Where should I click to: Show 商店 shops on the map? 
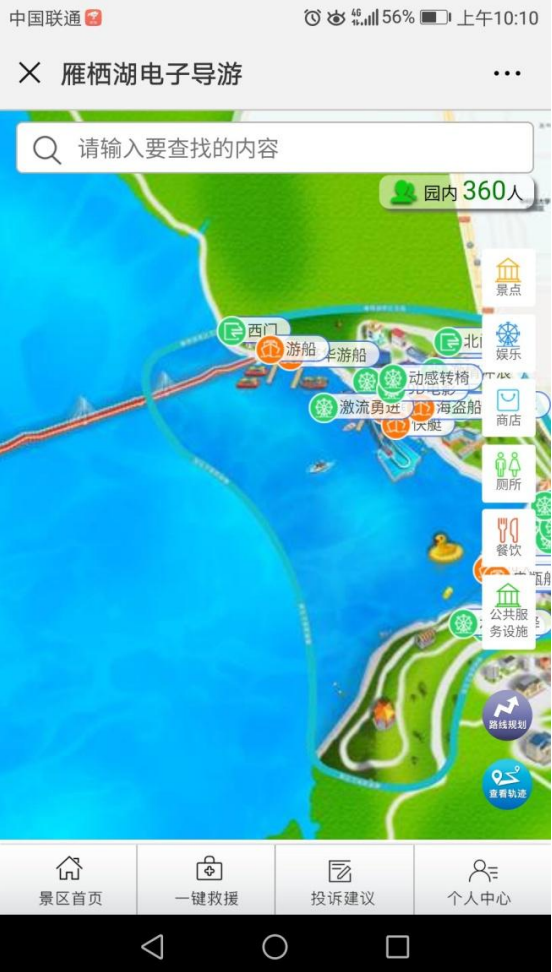point(508,408)
